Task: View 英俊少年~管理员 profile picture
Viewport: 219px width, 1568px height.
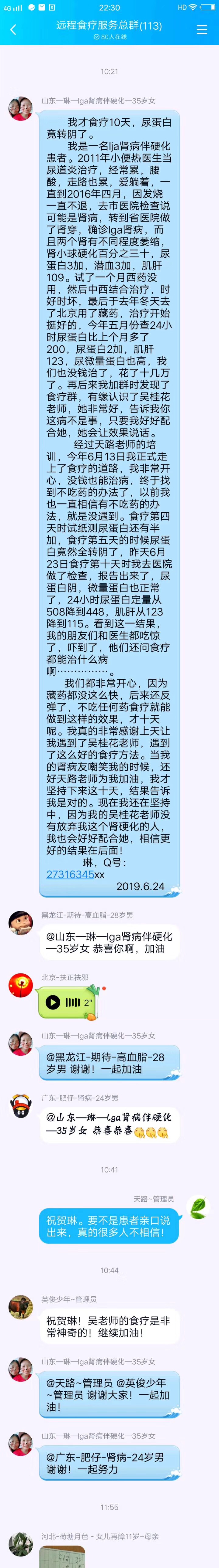Action: (x=20, y=1306)
